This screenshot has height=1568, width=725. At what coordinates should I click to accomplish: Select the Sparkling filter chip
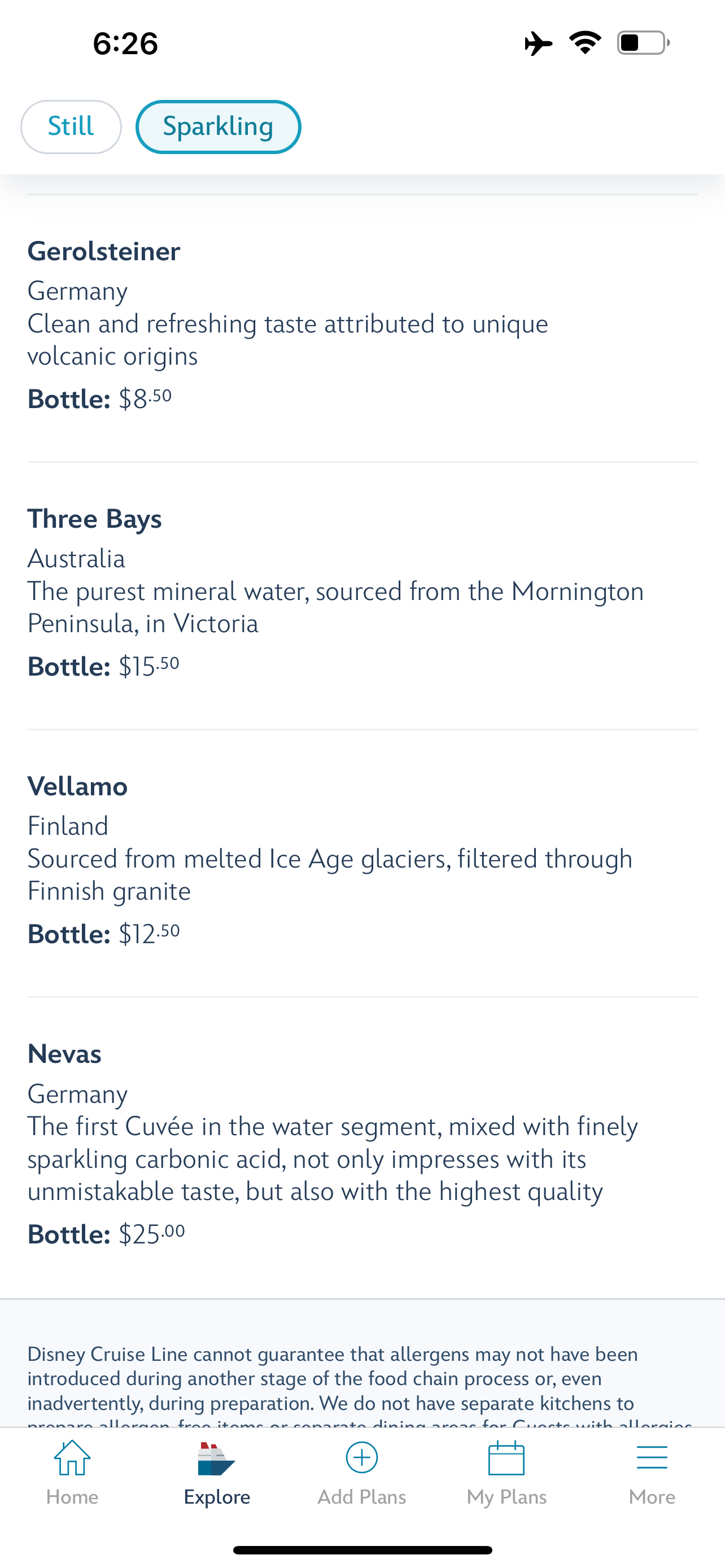tap(218, 126)
